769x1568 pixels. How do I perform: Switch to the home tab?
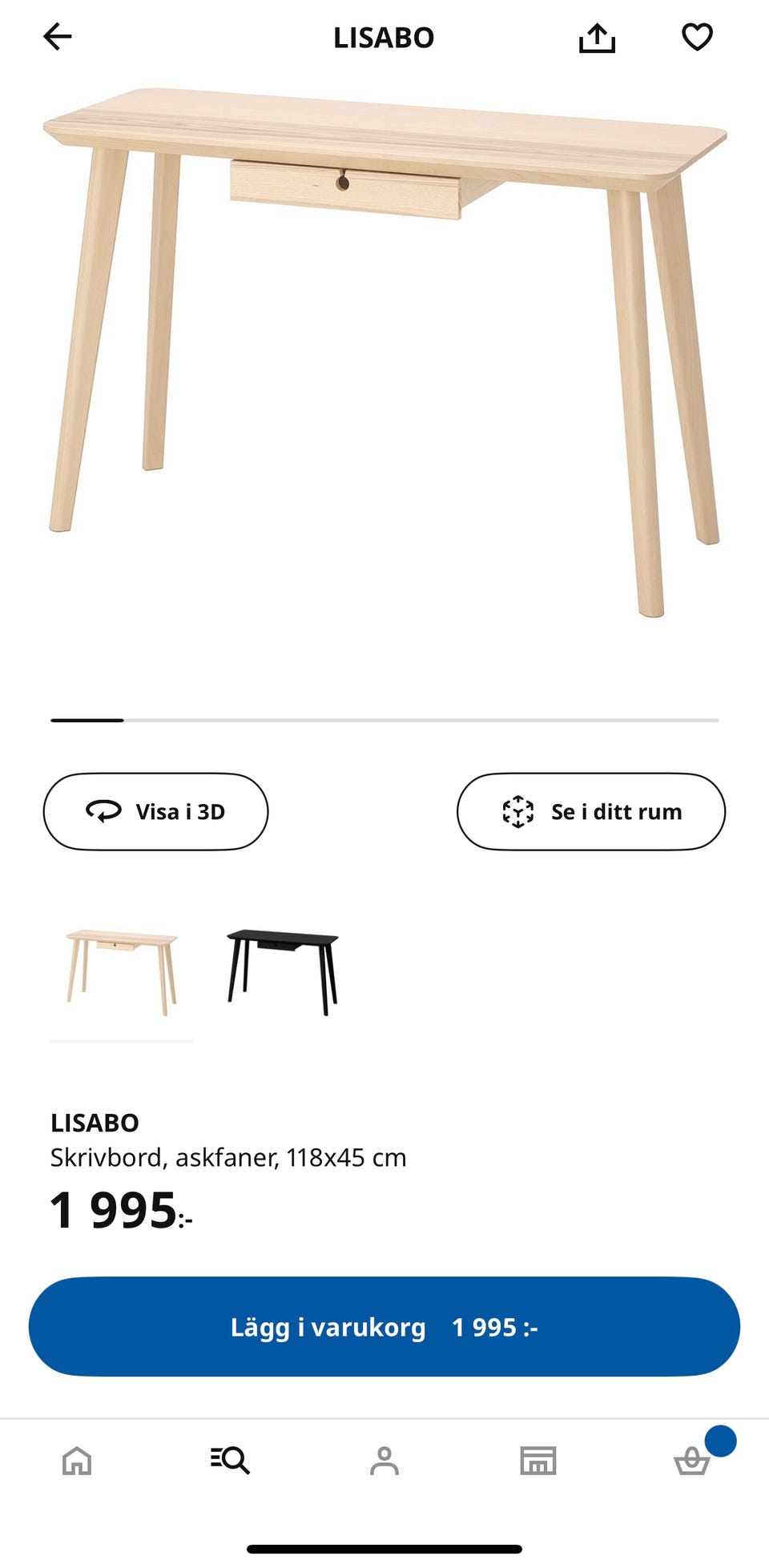pos(77,1461)
